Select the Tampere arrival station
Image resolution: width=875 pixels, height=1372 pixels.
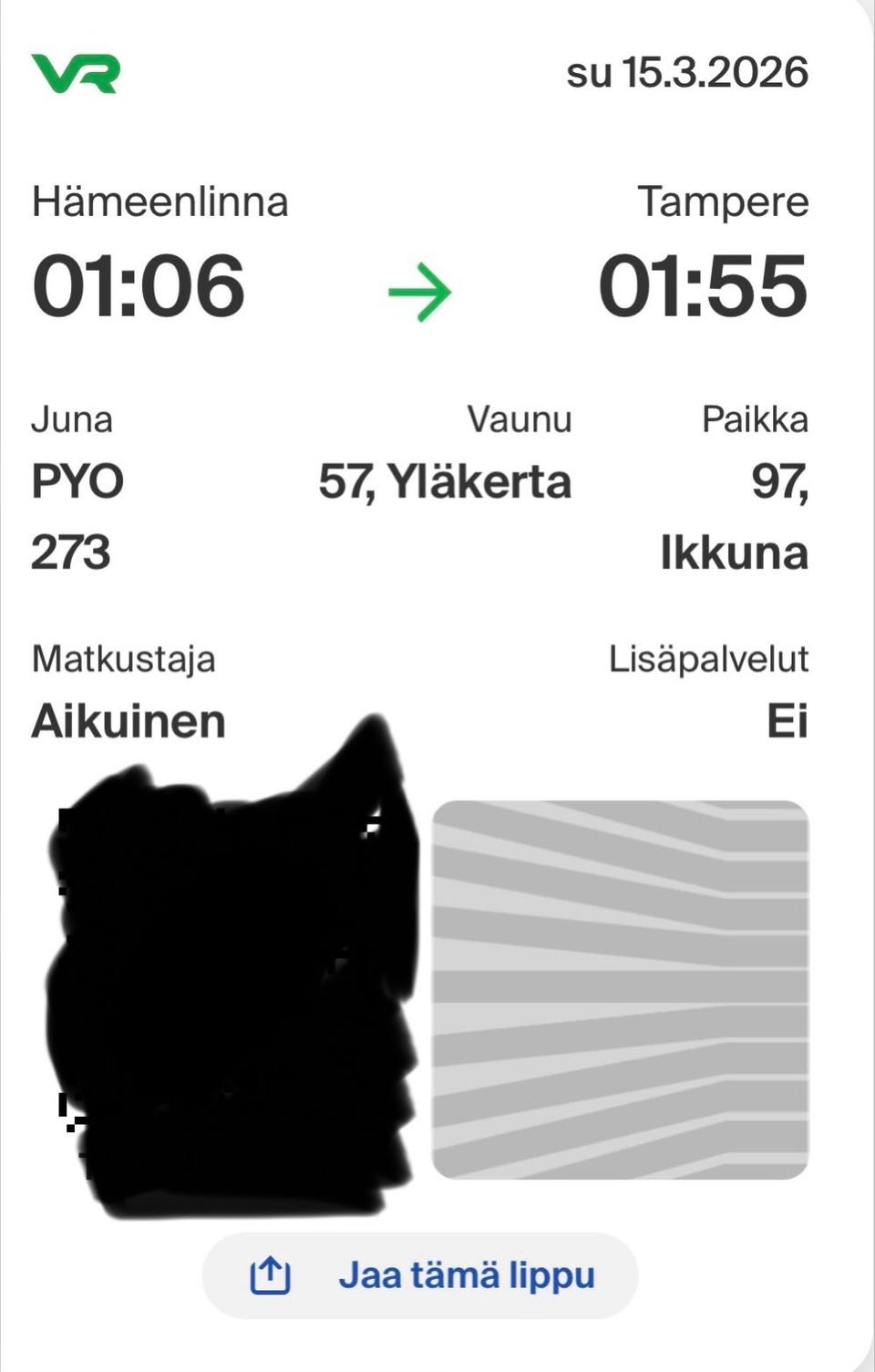pyautogui.click(x=723, y=201)
